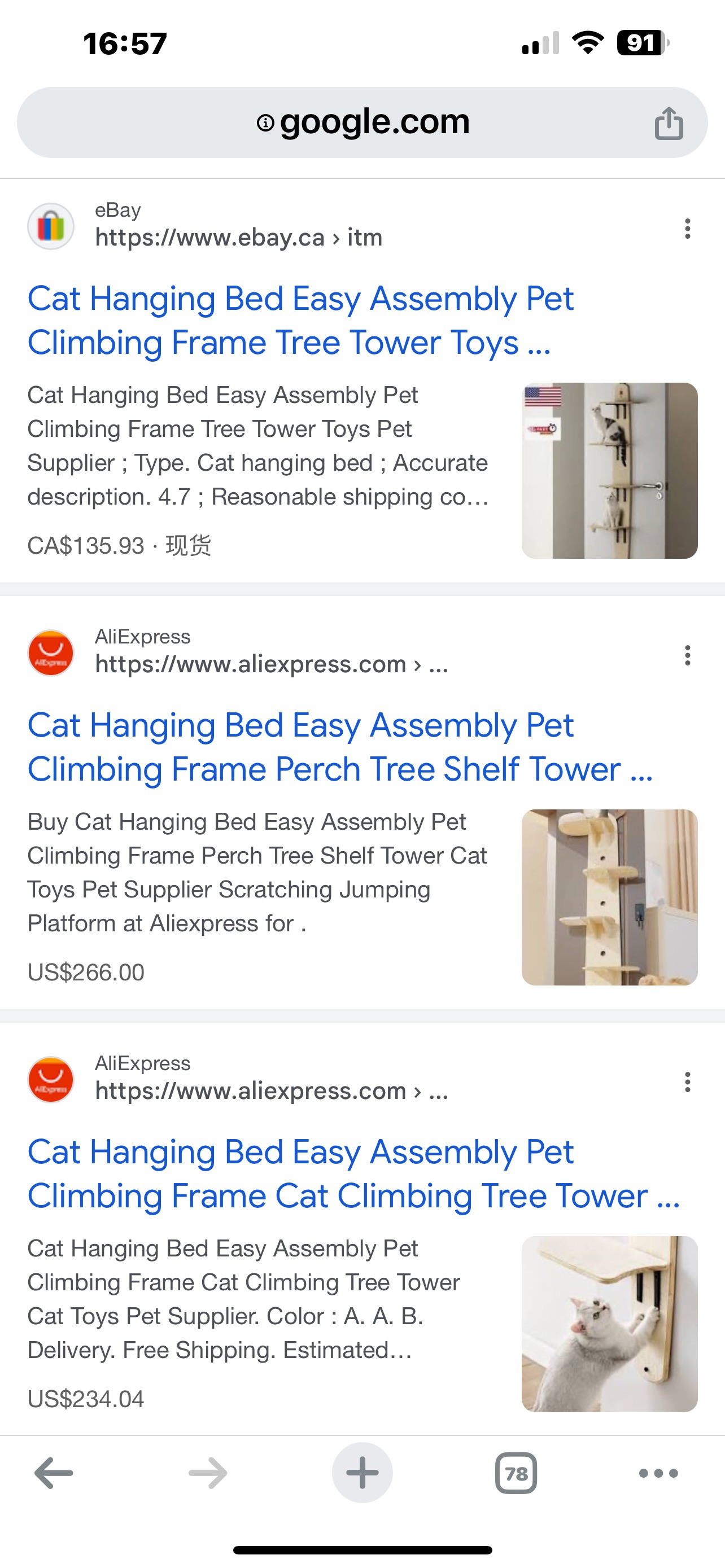The image size is (725, 1568).
Task: Open a new tab with plus button
Action: click(362, 1473)
